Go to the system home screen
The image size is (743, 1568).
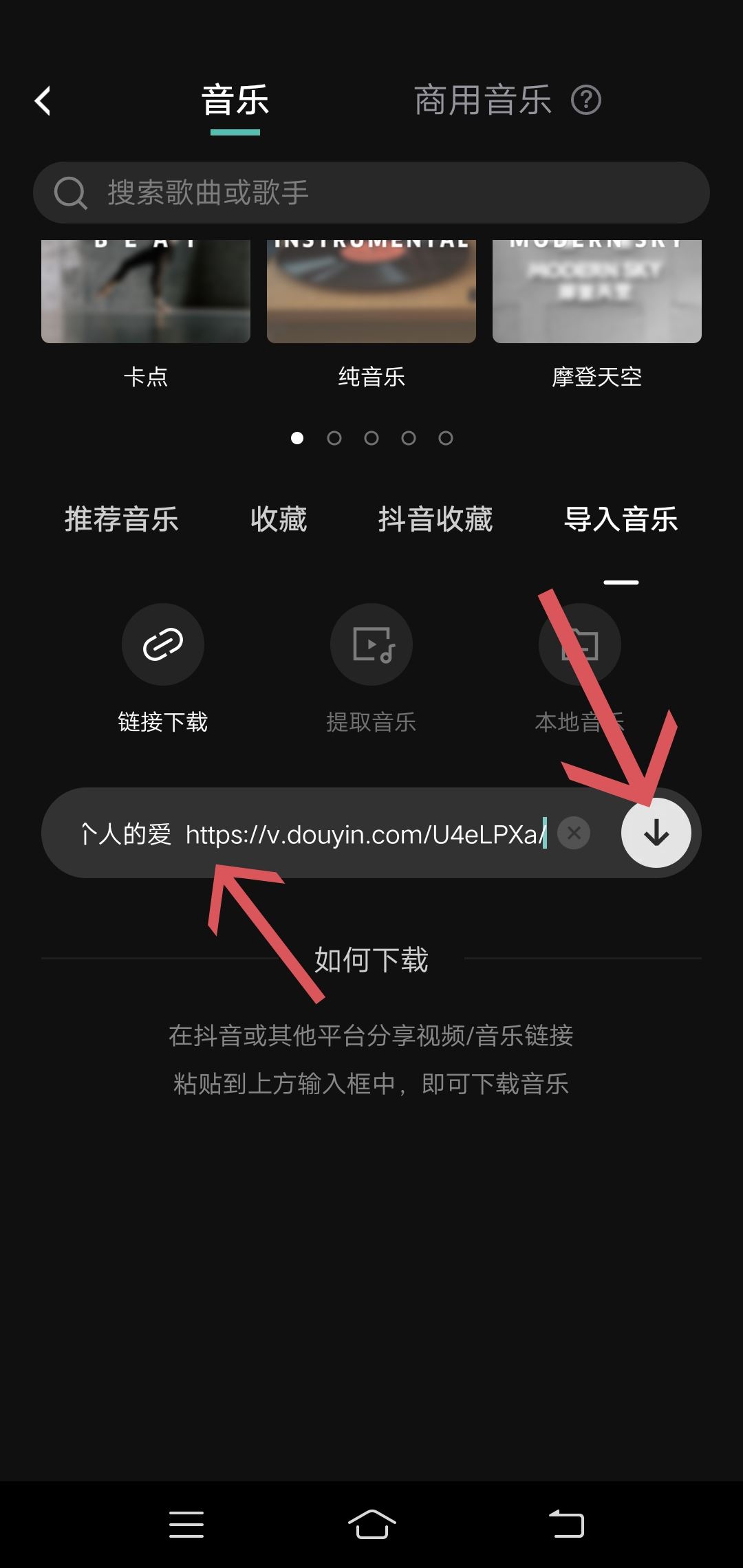371,1525
